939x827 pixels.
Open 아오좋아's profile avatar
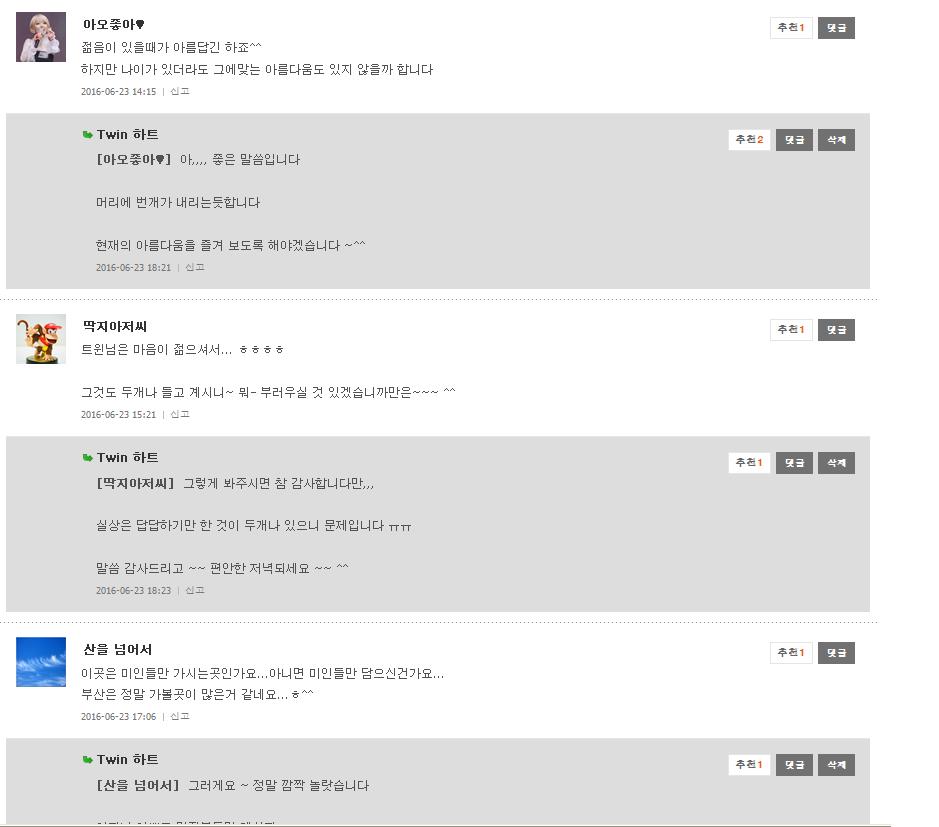coord(41,37)
